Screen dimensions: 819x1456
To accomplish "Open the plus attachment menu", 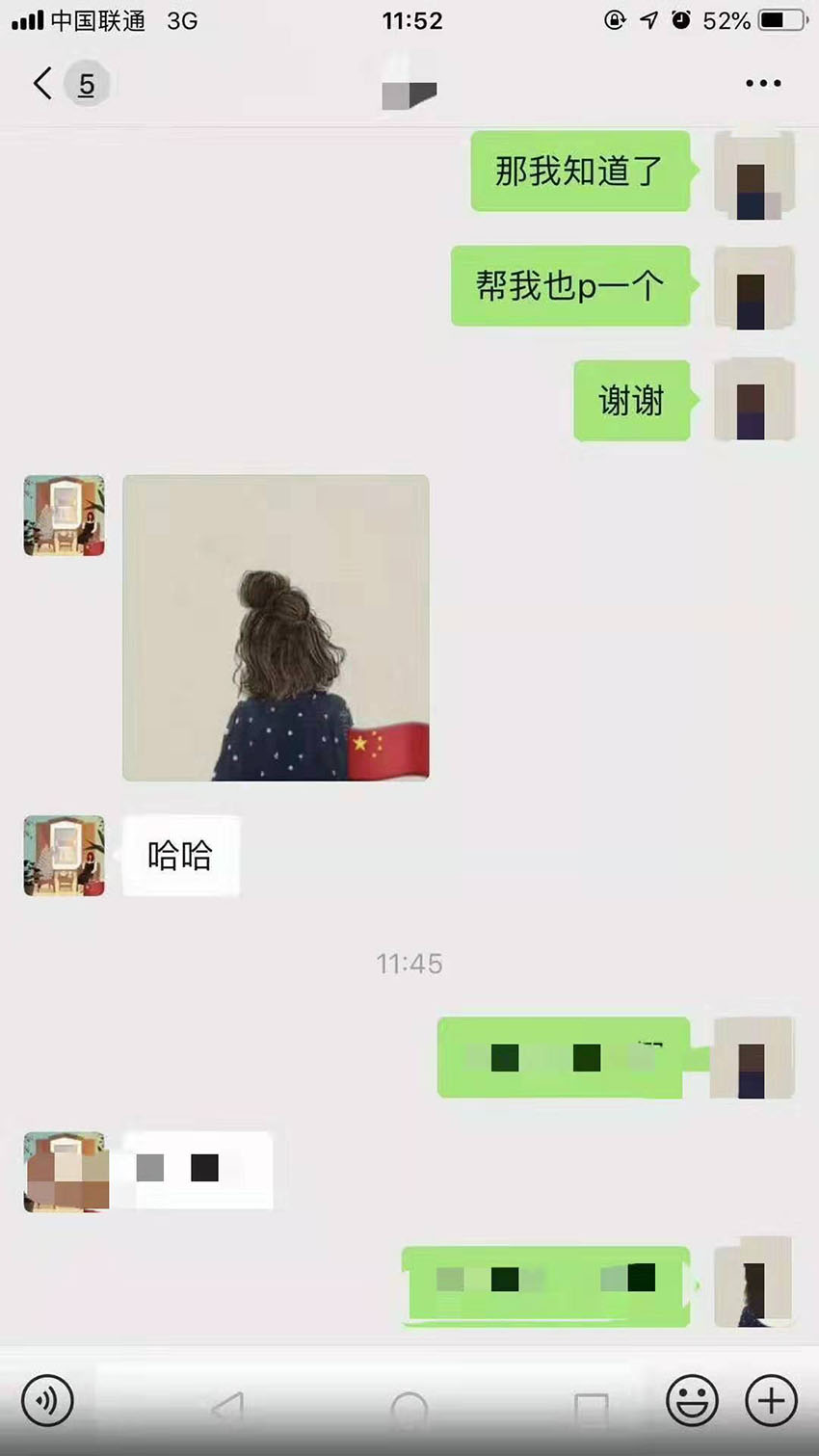I will pos(771,1400).
